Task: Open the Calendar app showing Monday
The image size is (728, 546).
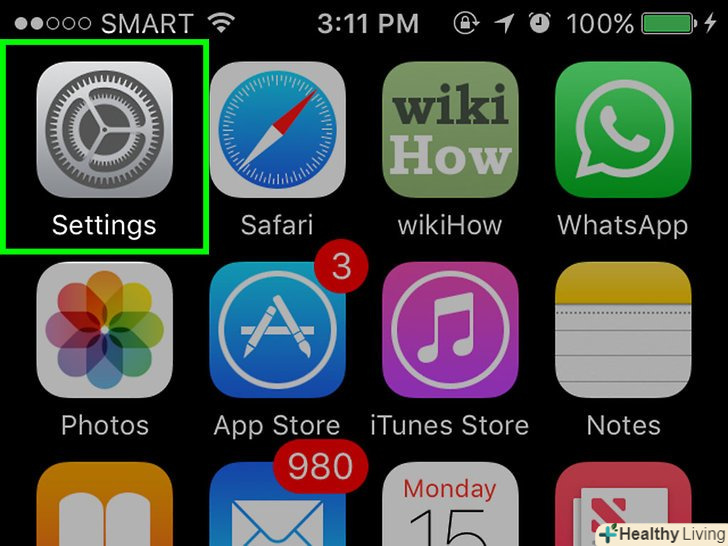Action: [450, 508]
